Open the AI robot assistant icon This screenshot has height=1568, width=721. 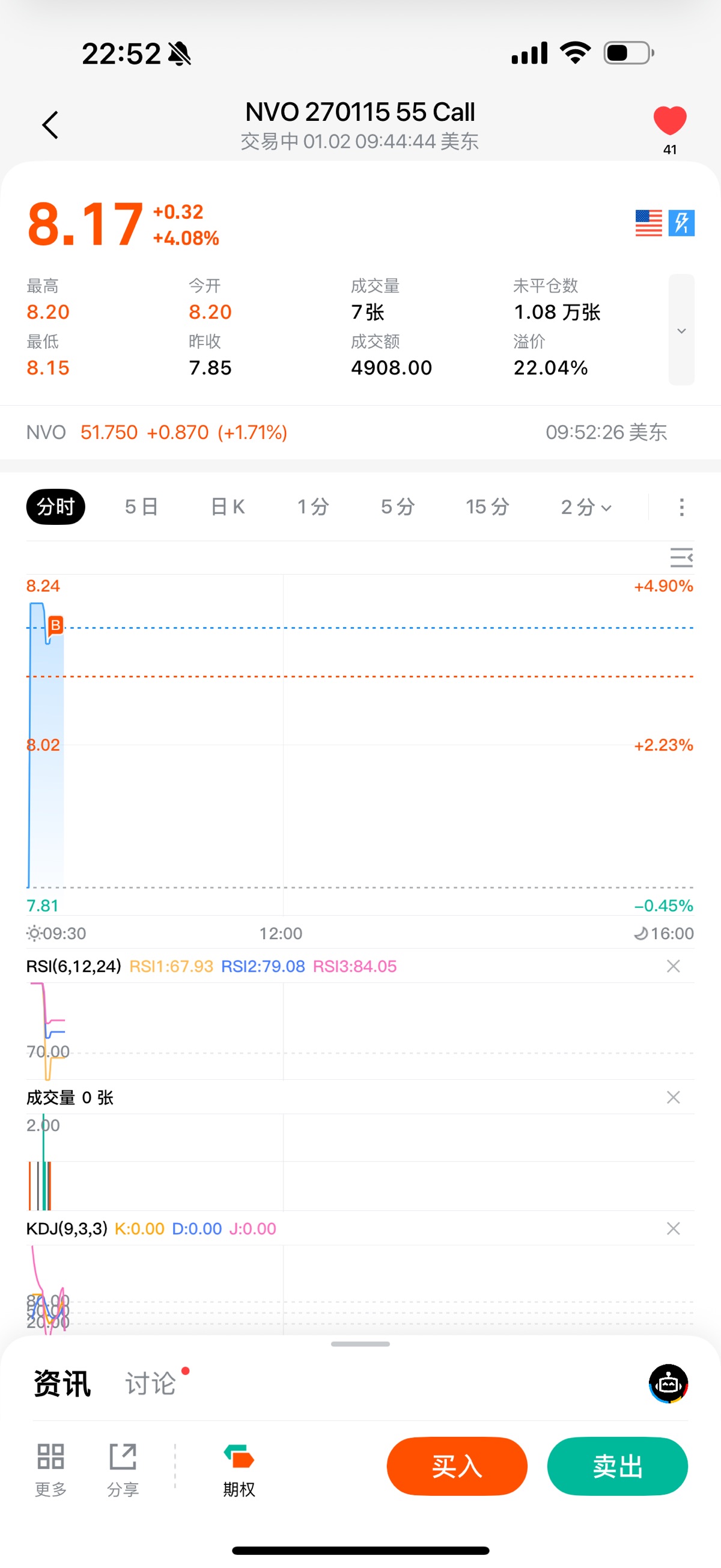coord(668,1383)
